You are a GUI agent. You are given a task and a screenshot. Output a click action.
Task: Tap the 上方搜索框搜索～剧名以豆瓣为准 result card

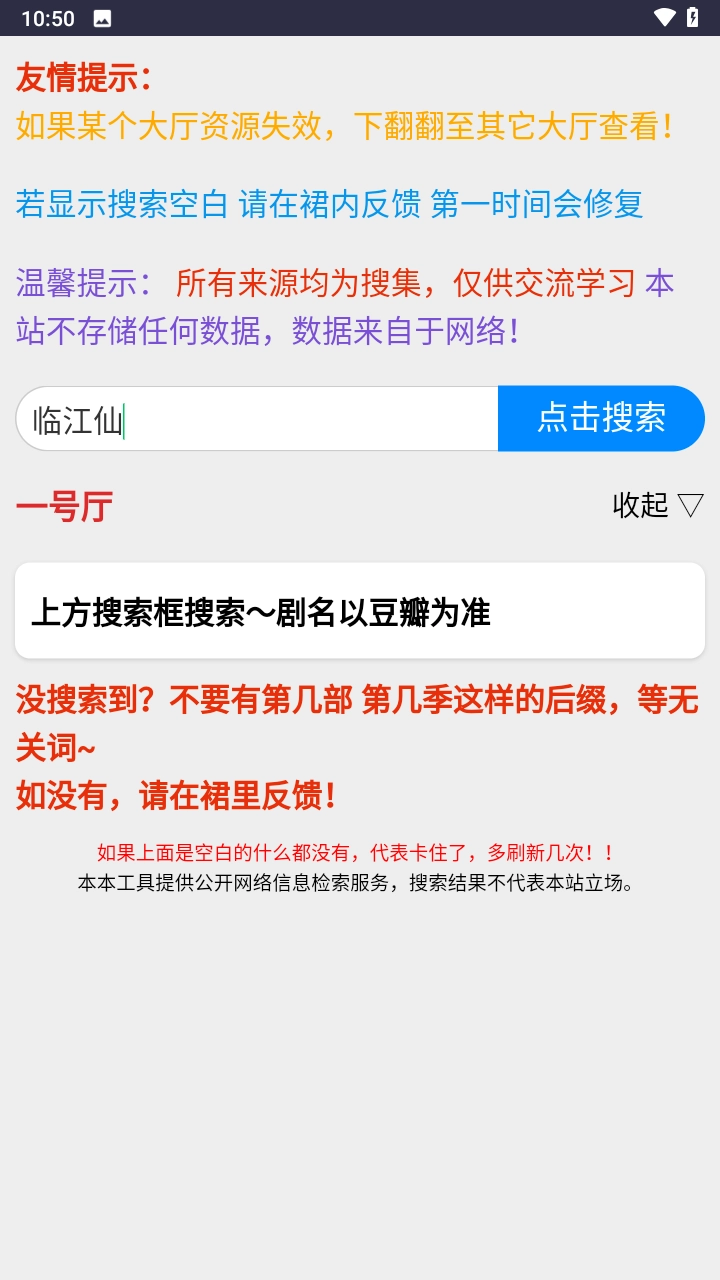click(360, 610)
